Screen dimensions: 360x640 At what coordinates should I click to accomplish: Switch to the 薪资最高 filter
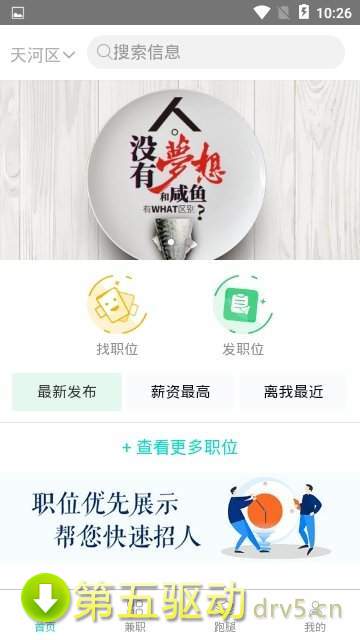point(180,392)
